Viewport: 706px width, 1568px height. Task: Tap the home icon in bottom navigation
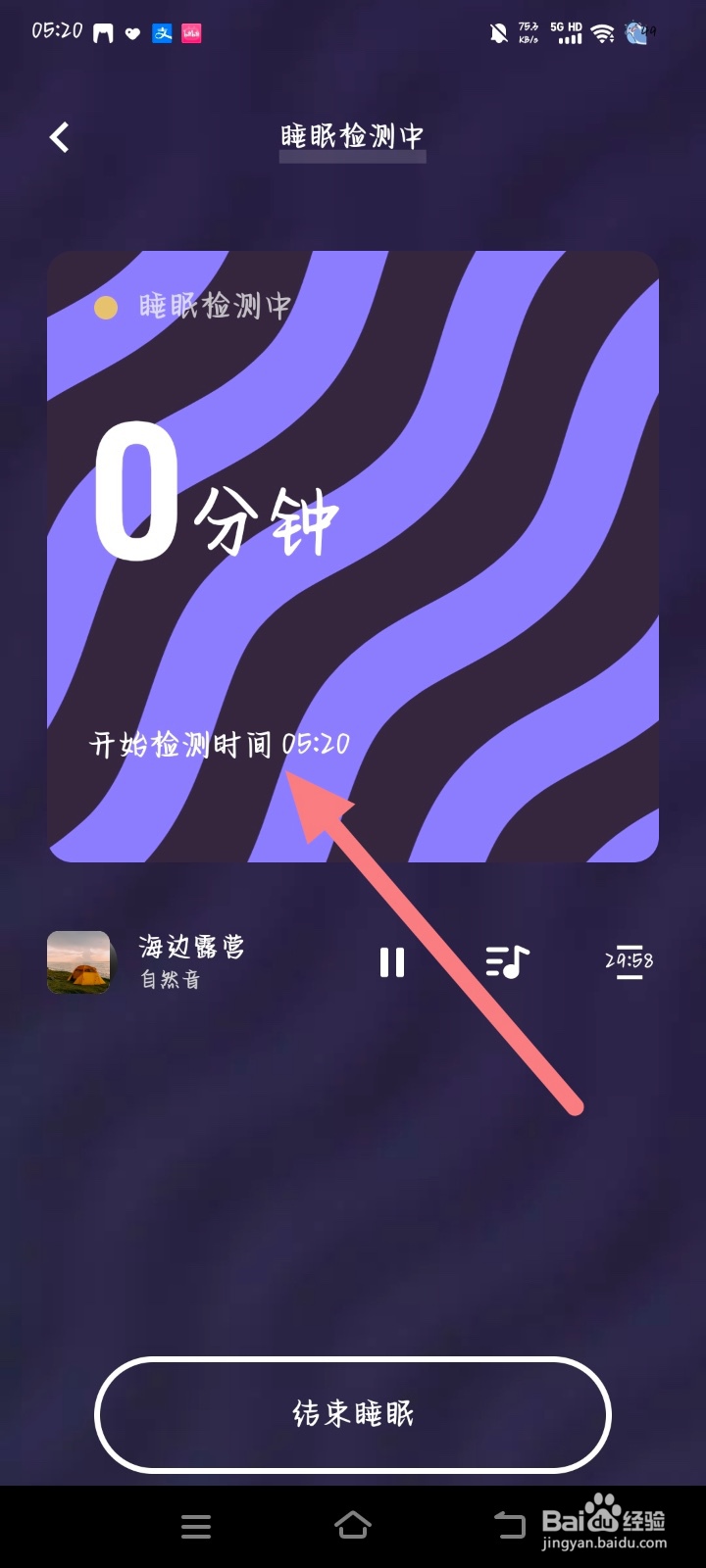(x=352, y=1526)
